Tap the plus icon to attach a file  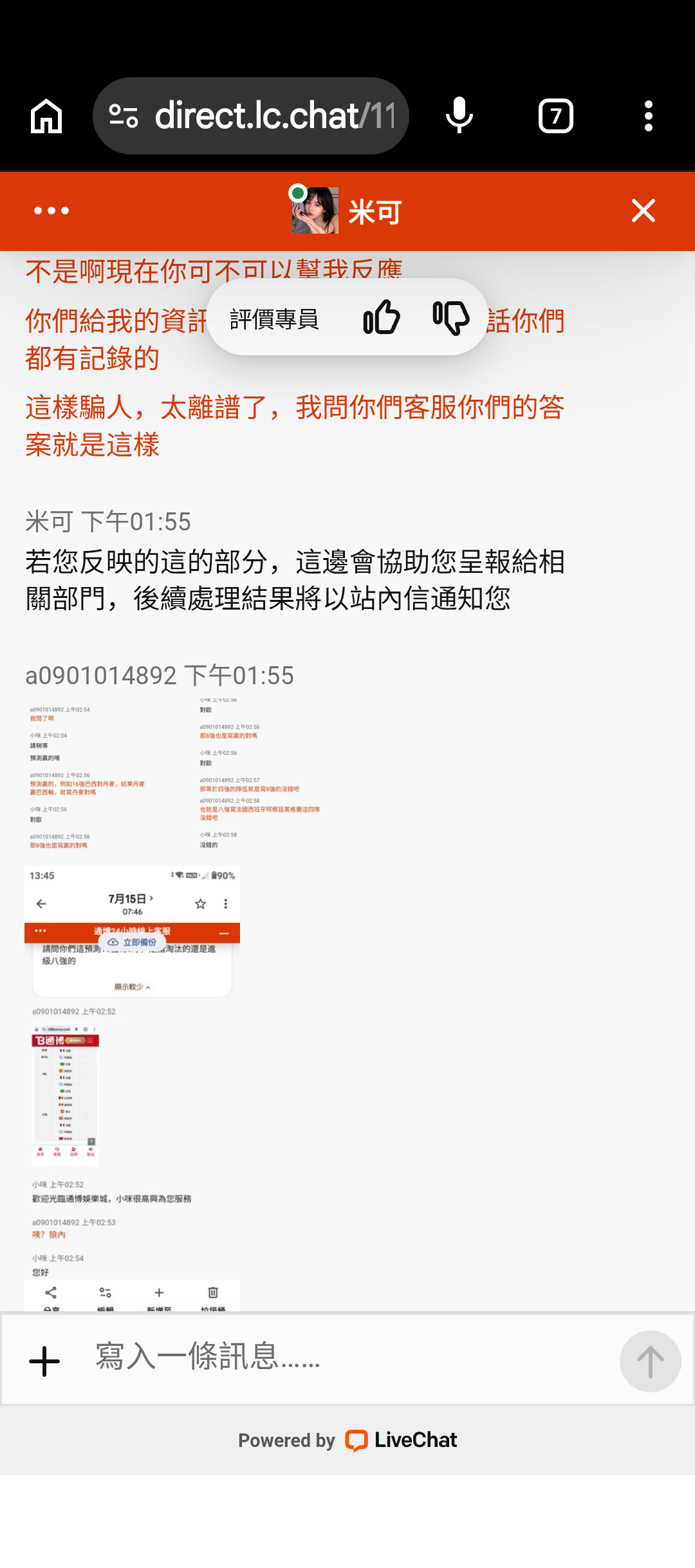(x=44, y=1361)
